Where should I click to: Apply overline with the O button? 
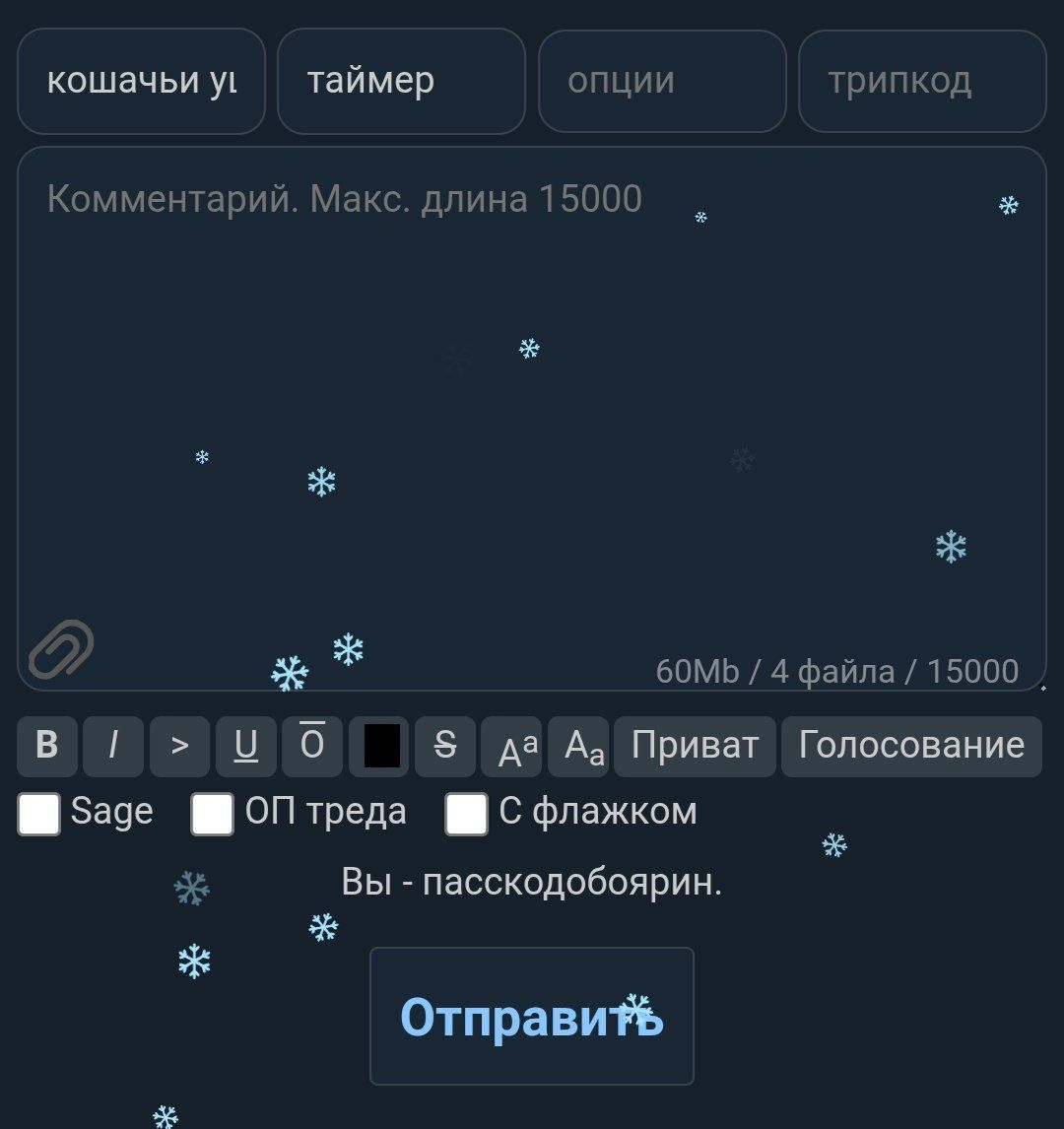click(312, 746)
